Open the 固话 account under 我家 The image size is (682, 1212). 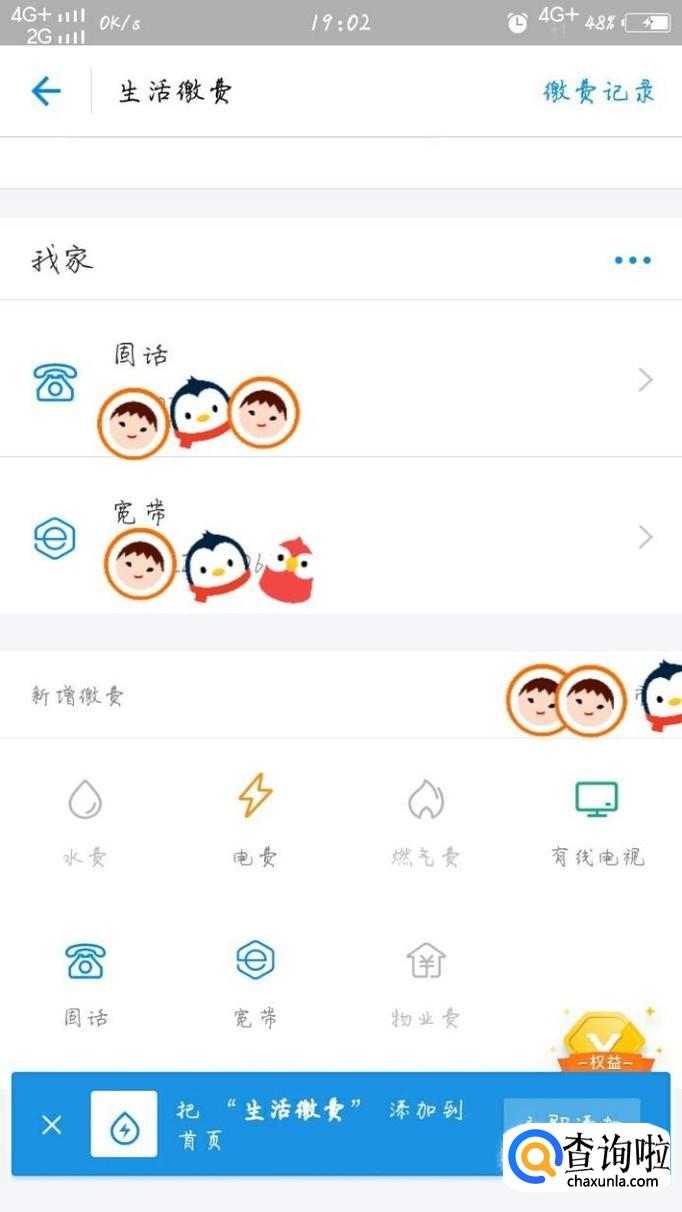[340, 380]
